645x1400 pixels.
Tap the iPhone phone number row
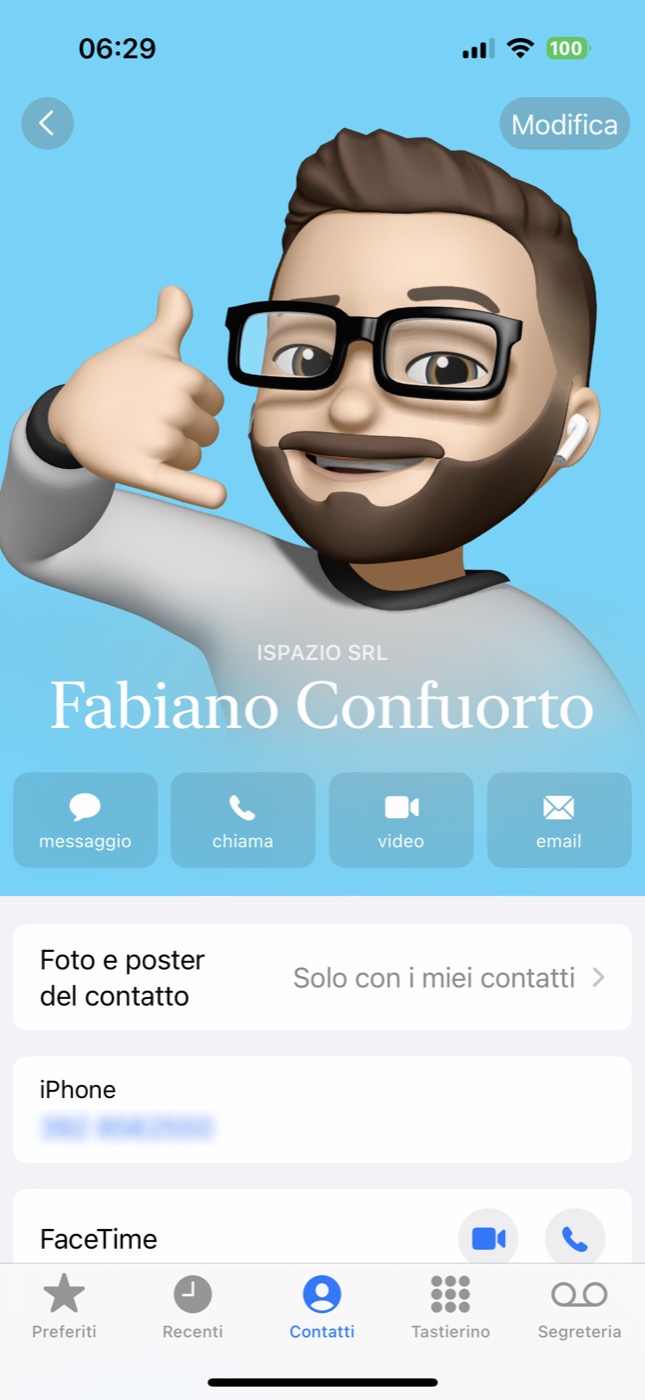322,1109
